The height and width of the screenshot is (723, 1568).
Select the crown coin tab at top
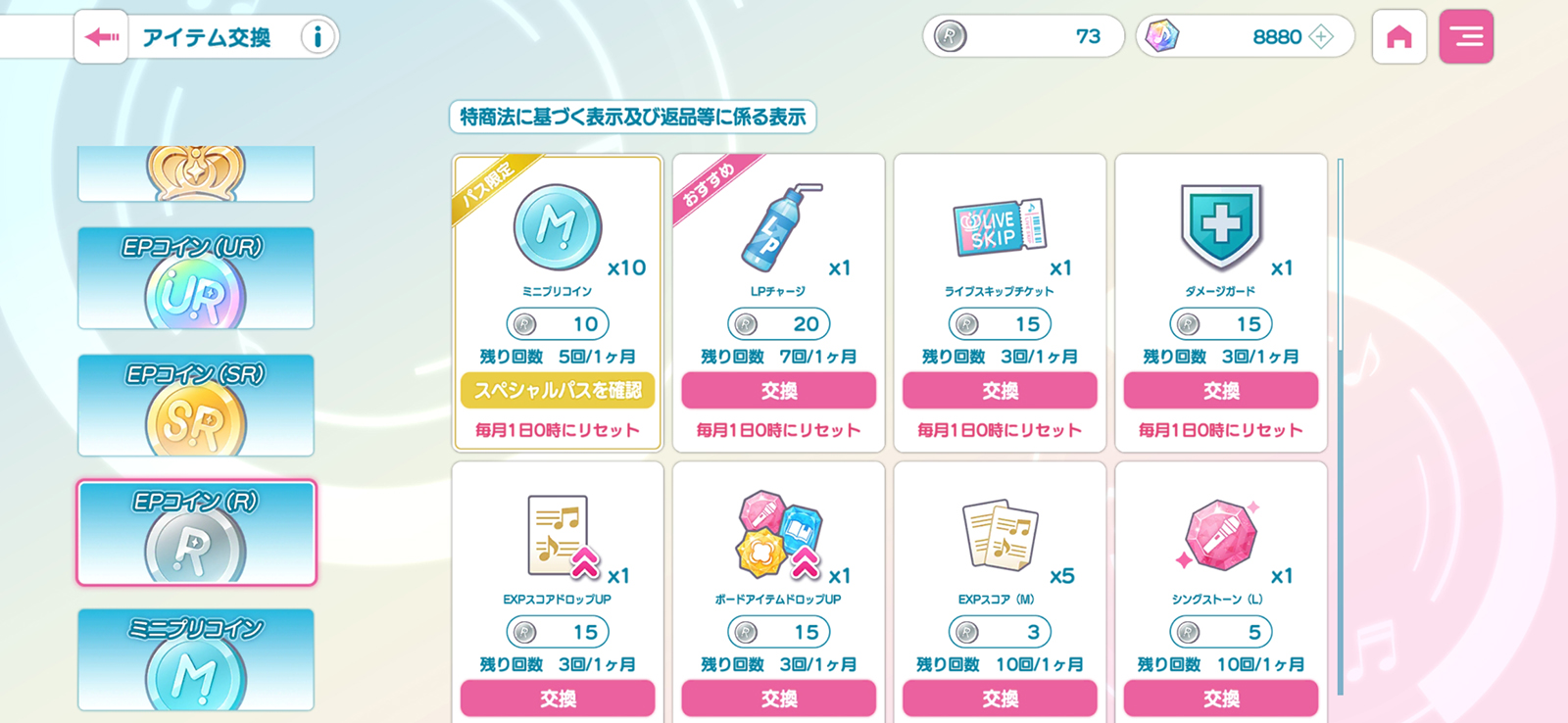[x=196, y=173]
